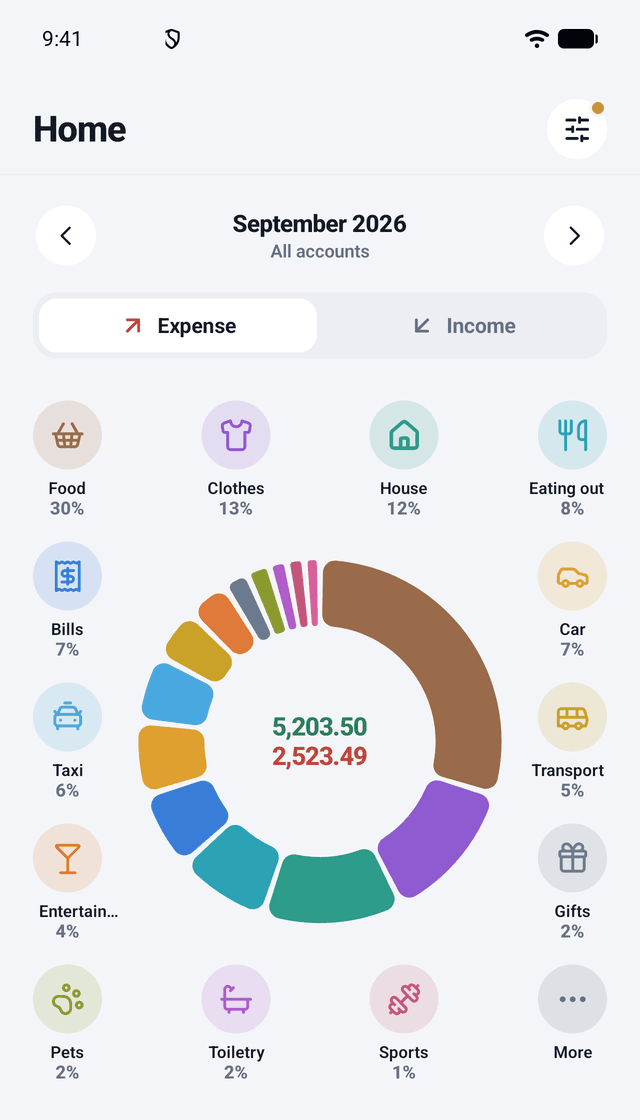Screen dimensions: 640x1120
Task: Select the Gifts category
Action: [572, 881]
